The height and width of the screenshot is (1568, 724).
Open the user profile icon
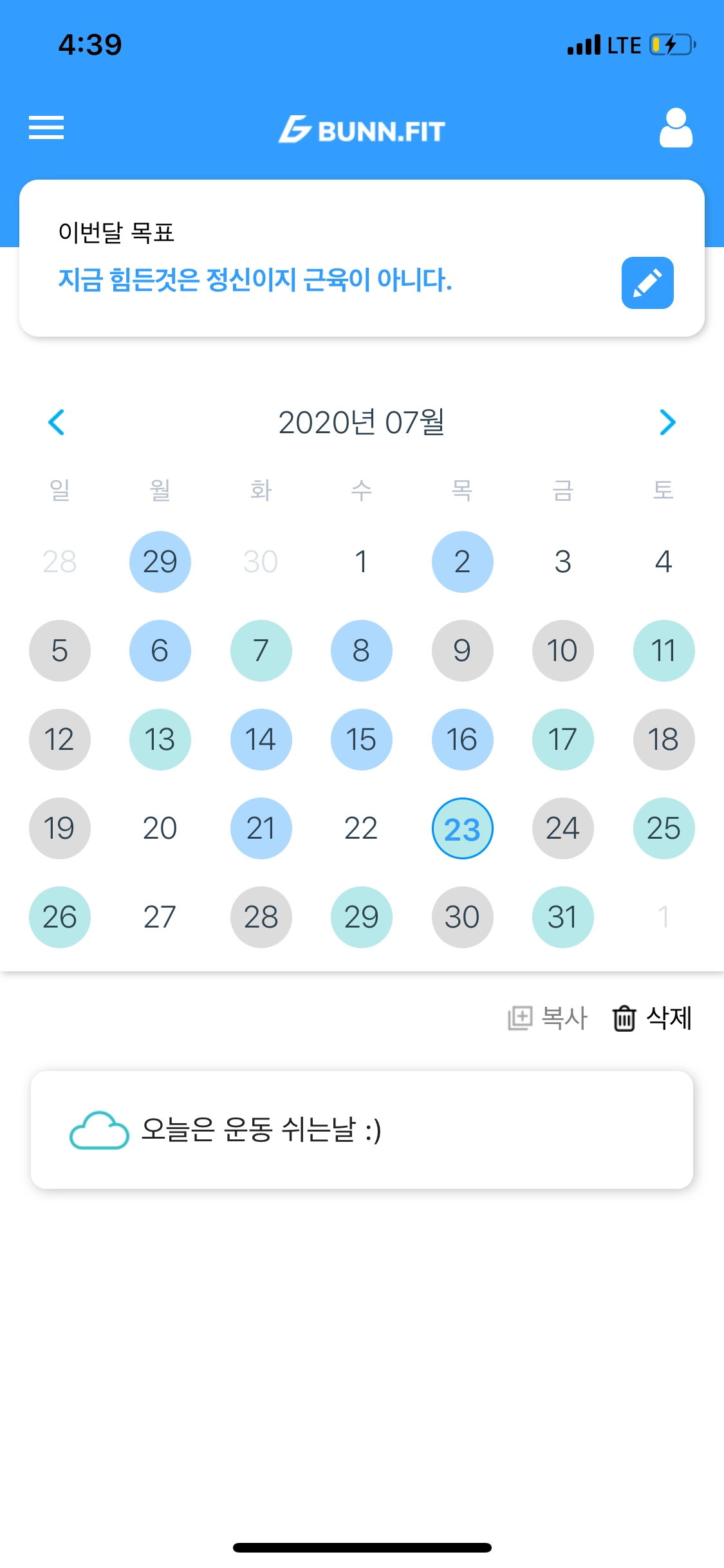tap(676, 128)
